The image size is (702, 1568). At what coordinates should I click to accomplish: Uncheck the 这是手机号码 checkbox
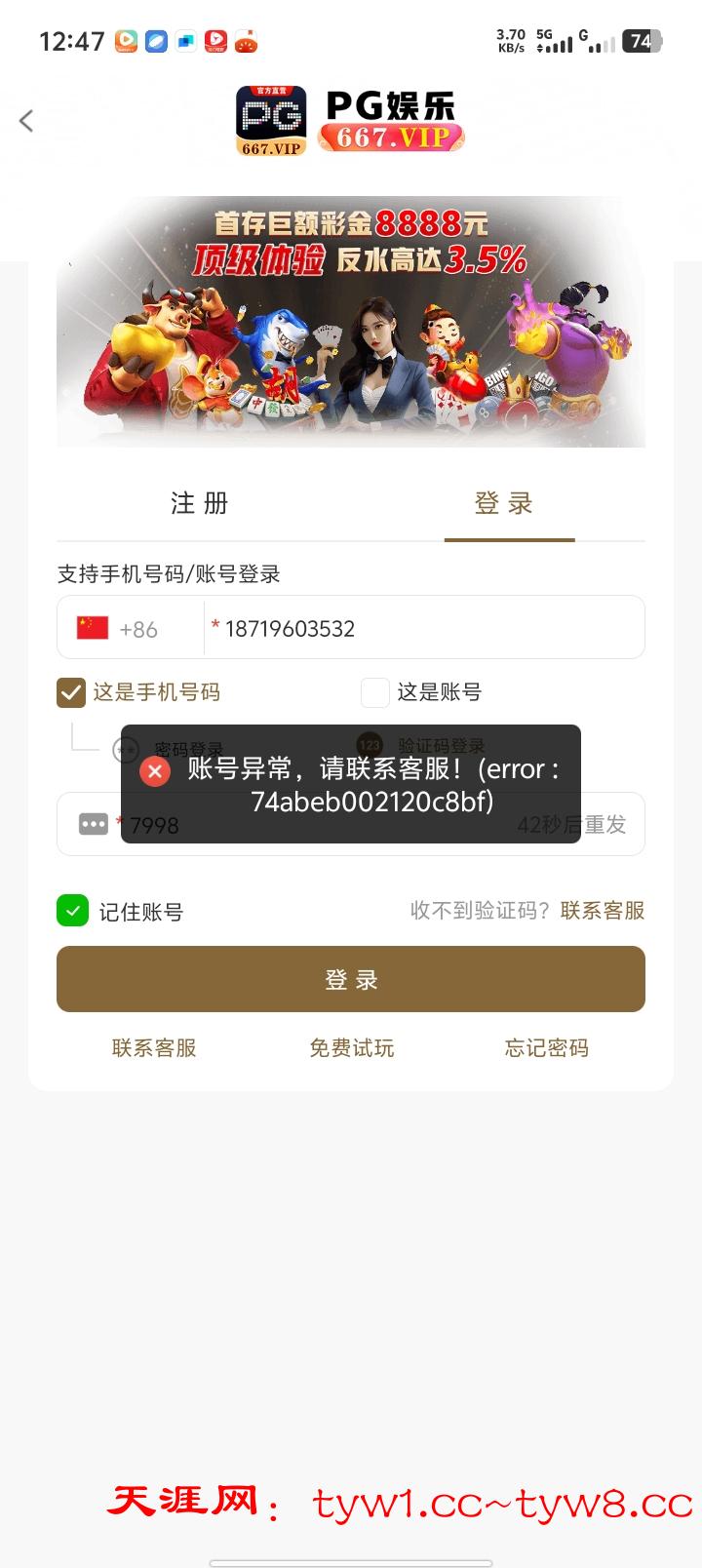[70, 692]
